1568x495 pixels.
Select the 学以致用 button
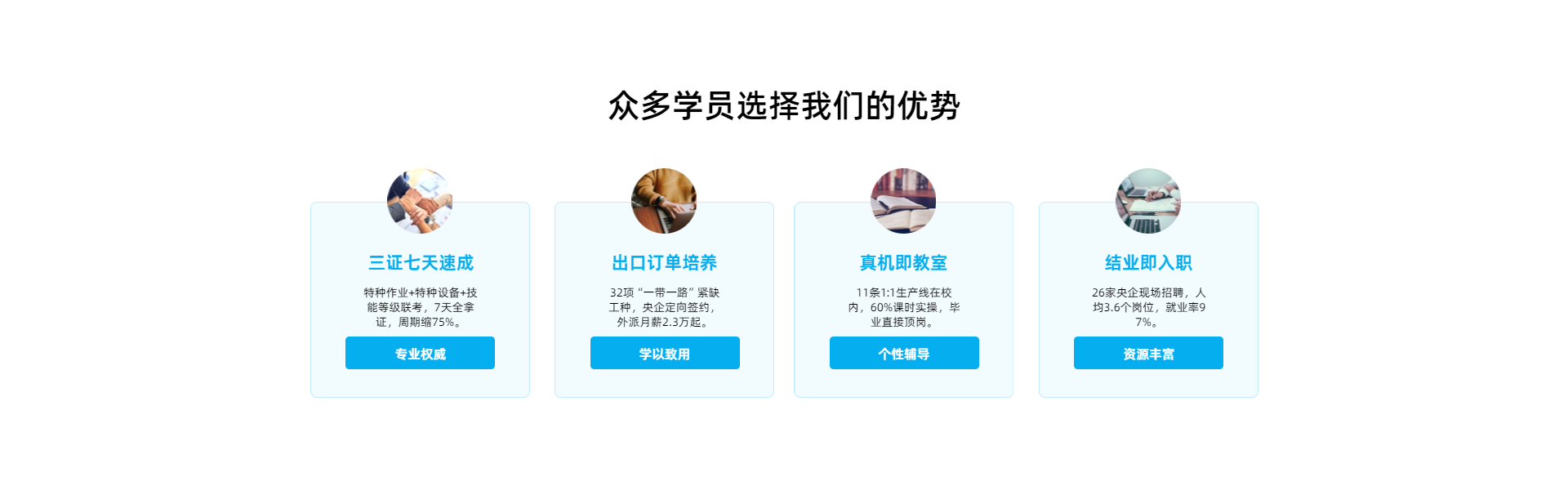pos(665,353)
